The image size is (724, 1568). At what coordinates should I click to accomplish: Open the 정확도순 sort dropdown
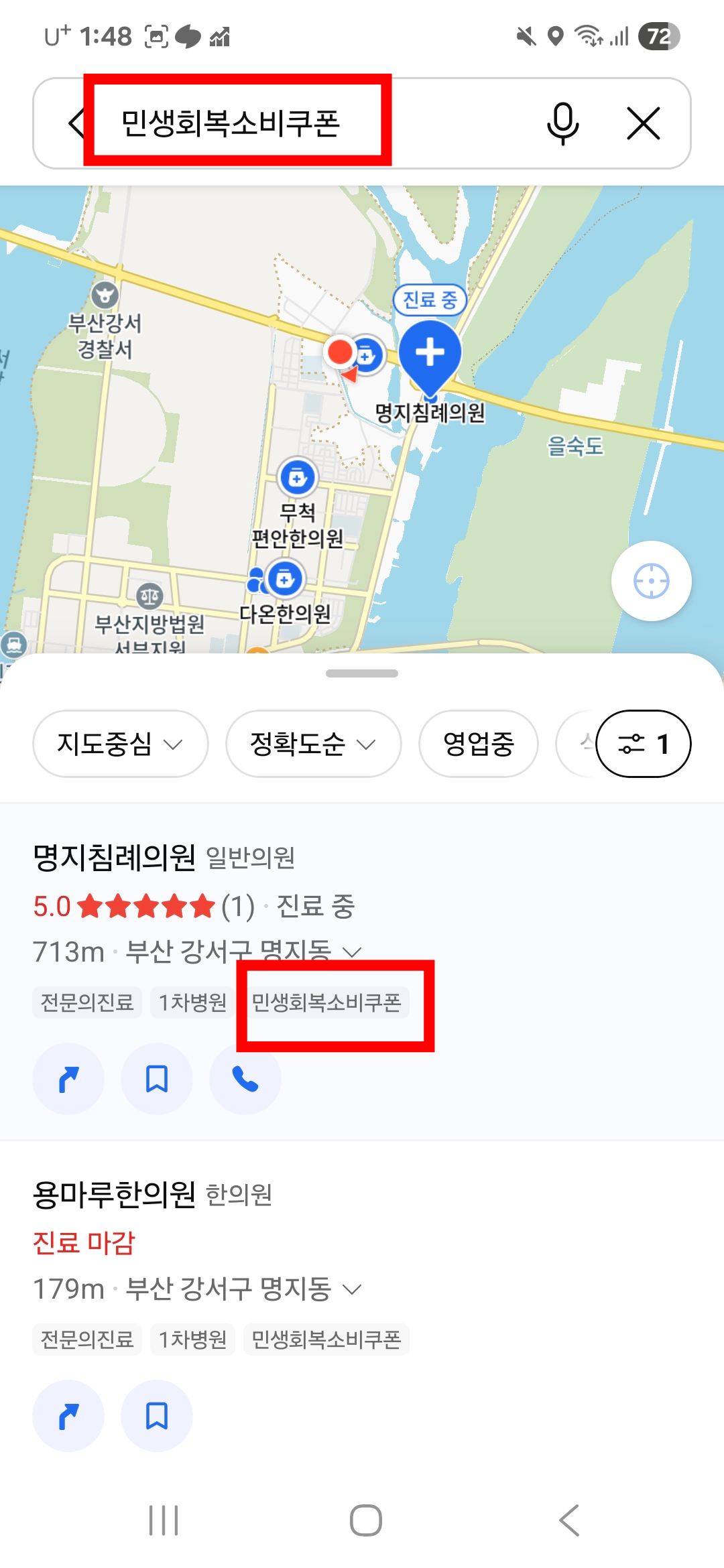point(313,744)
